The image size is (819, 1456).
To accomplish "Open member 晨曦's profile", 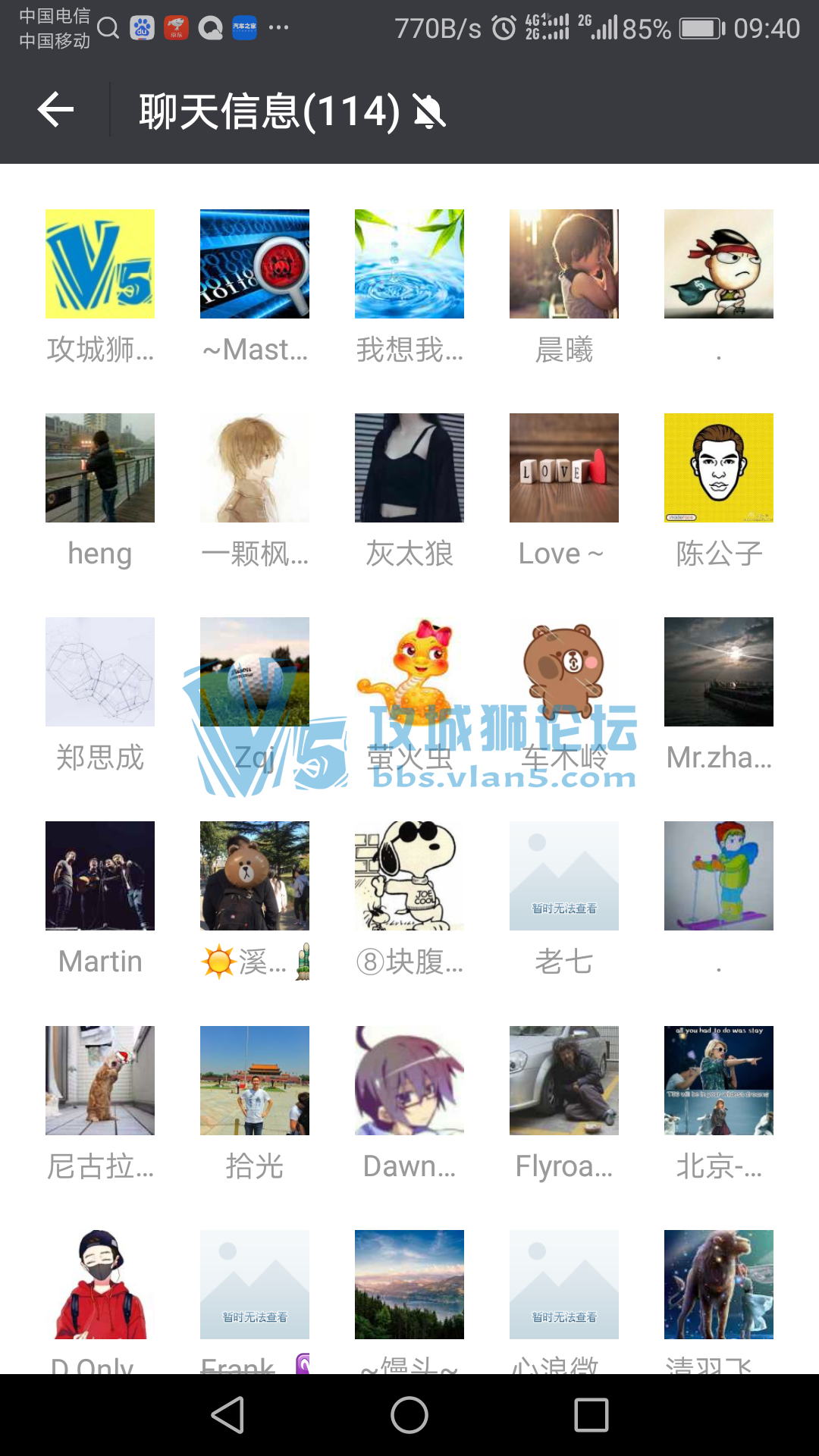I will pyautogui.click(x=563, y=264).
